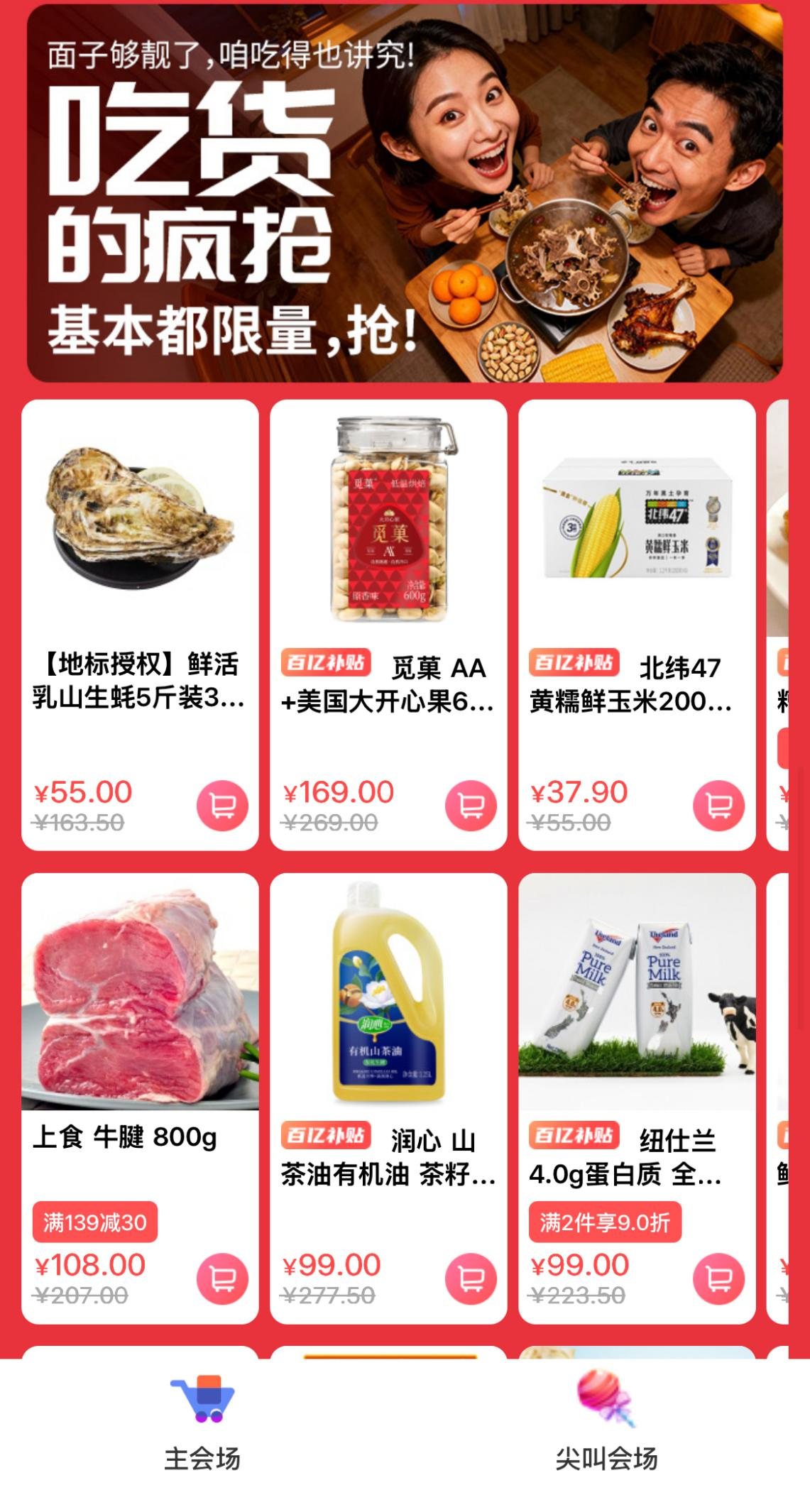The height and width of the screenshot is (1512, 810).
Task: Open the 上食 牛腱 800g product card
Action: (140, 1029)
